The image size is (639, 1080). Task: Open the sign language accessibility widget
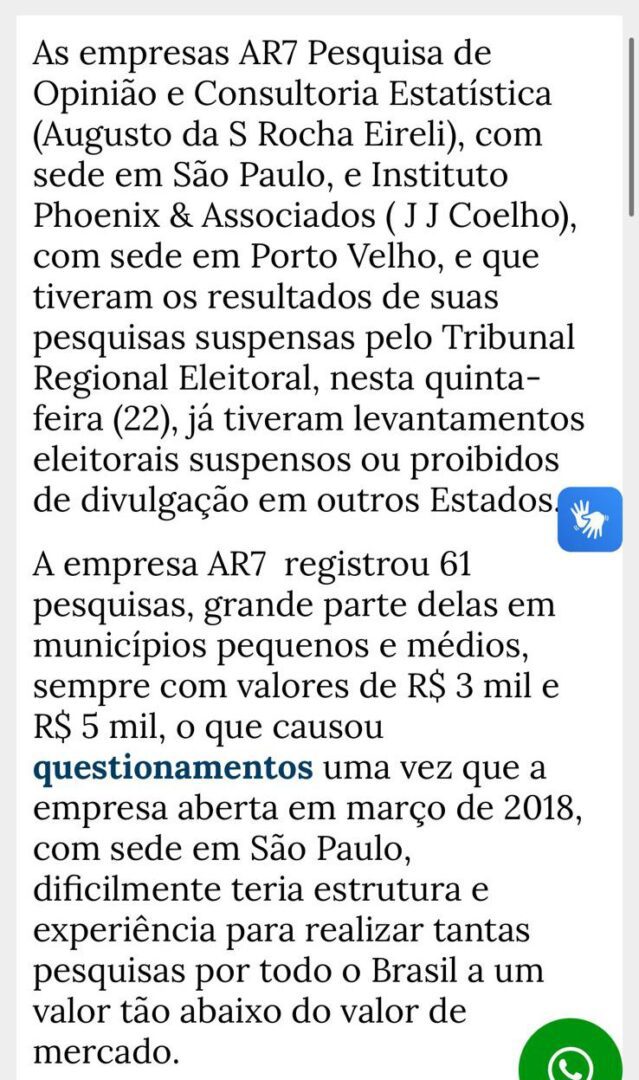click(589, 519)
